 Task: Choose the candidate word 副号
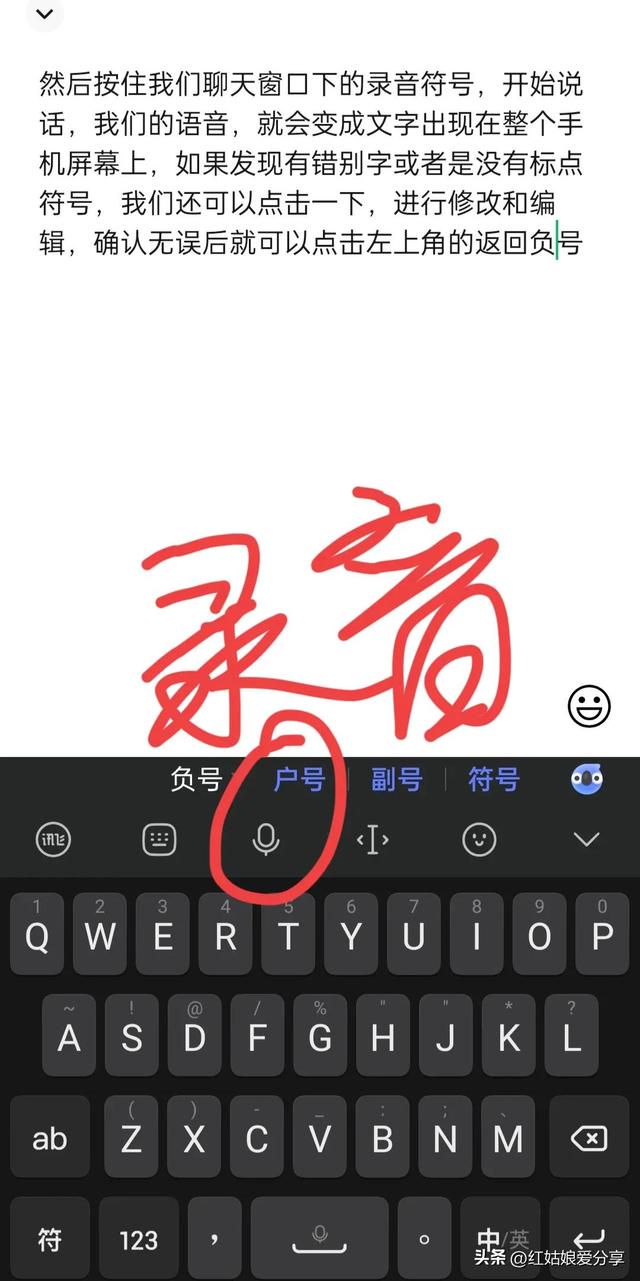[x=397, y=779]
